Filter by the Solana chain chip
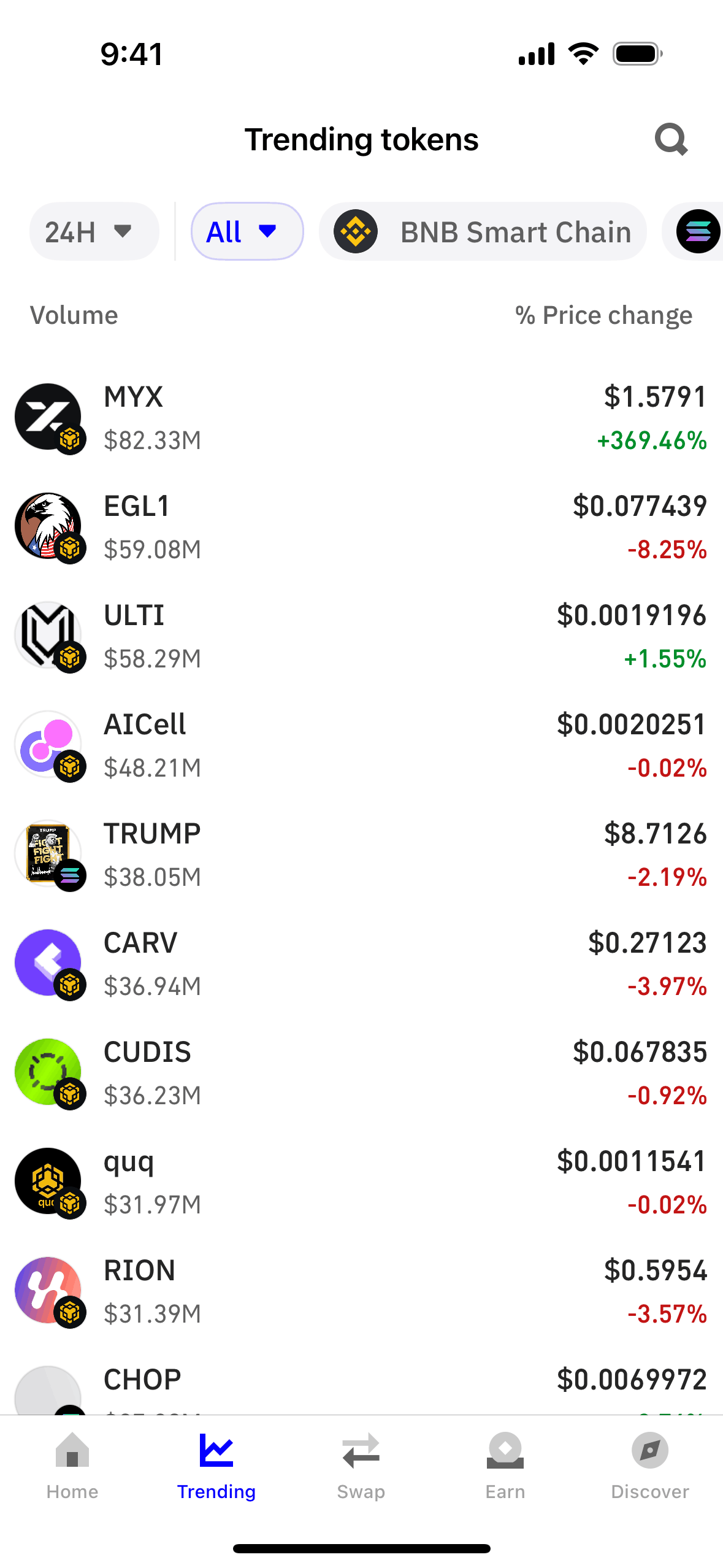 coord(697,232)
